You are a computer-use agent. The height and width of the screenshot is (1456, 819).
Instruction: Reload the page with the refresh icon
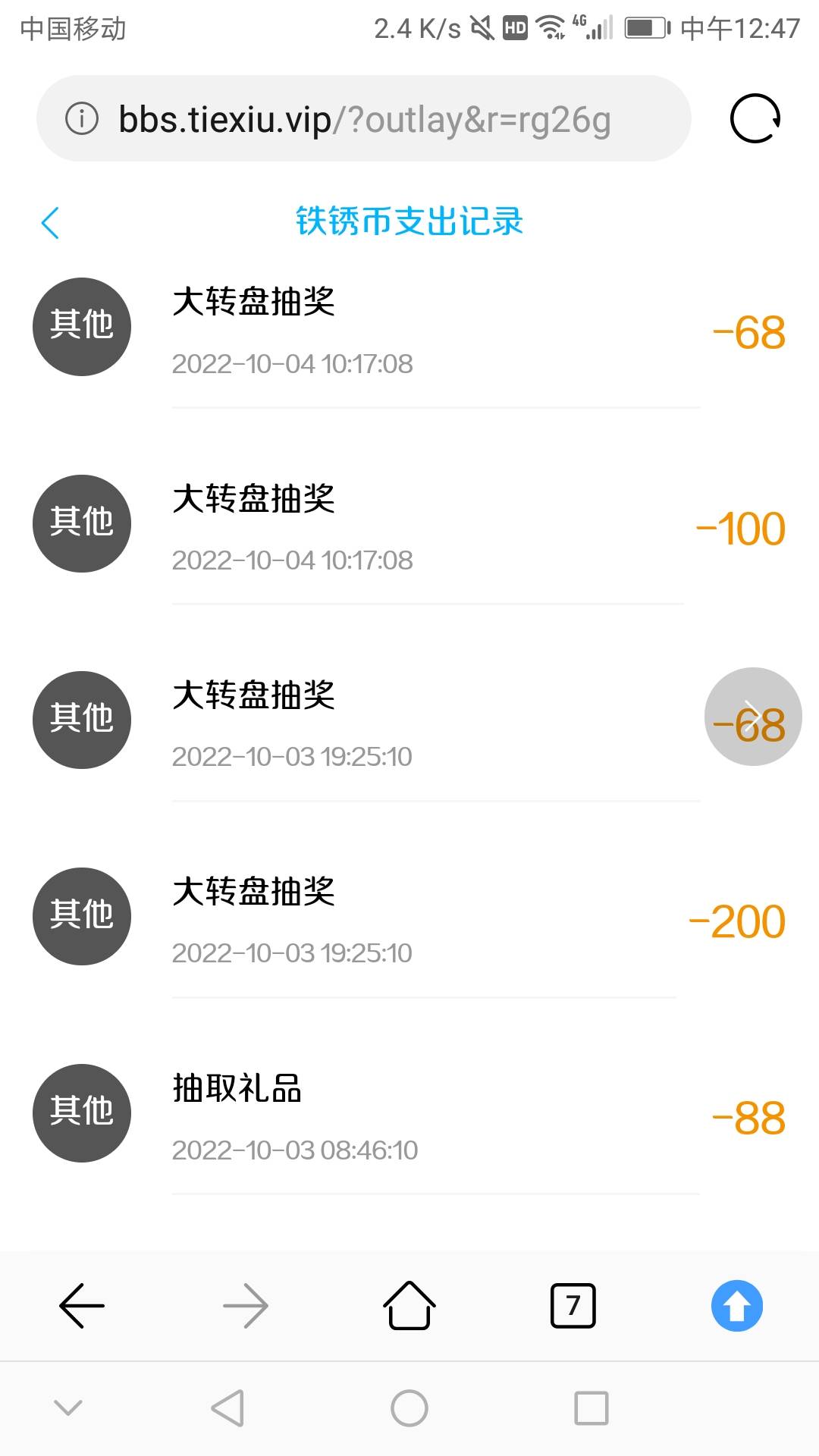click(x=755, y=118)
